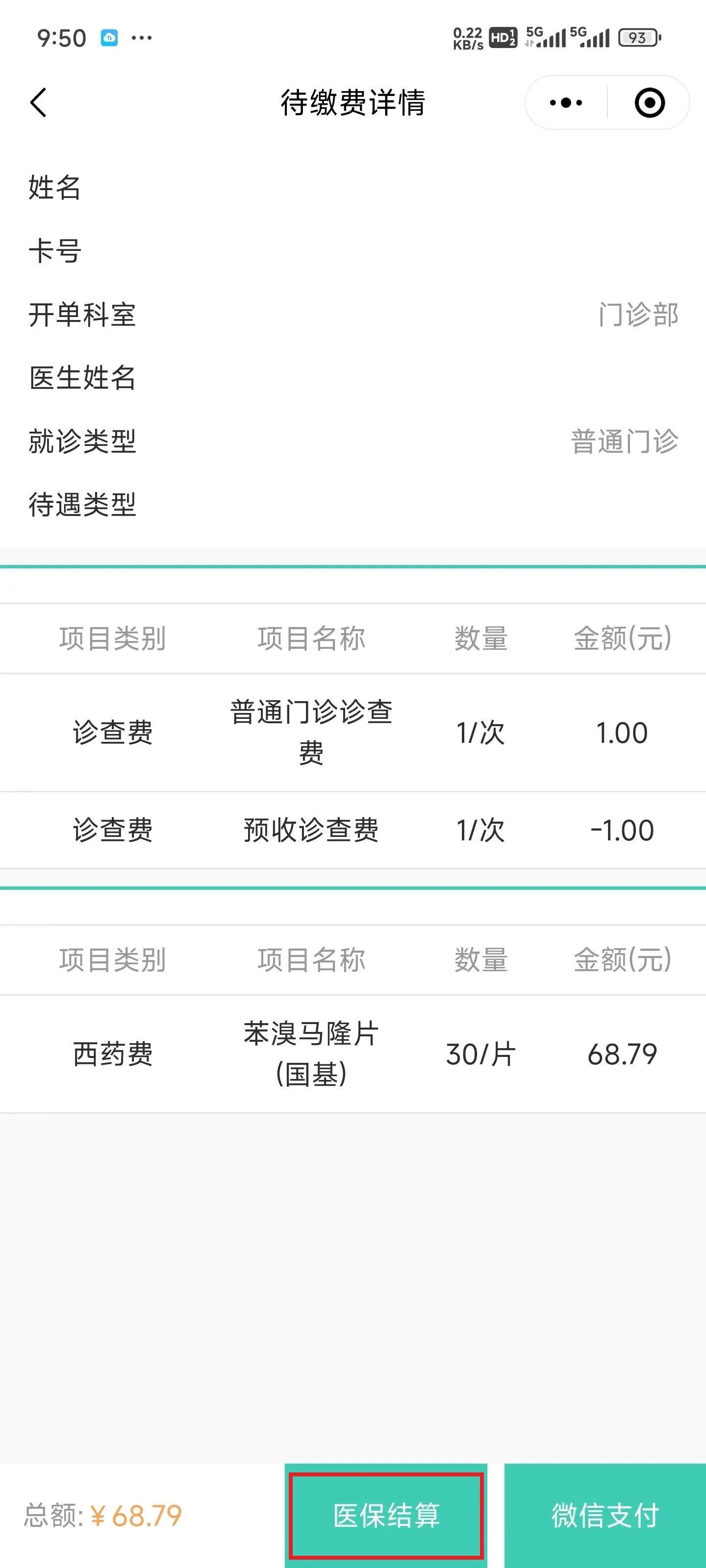Open the mini program three-dot menu
The image size is (706, 1568).
pyautogui.click(x=566, y=102)
